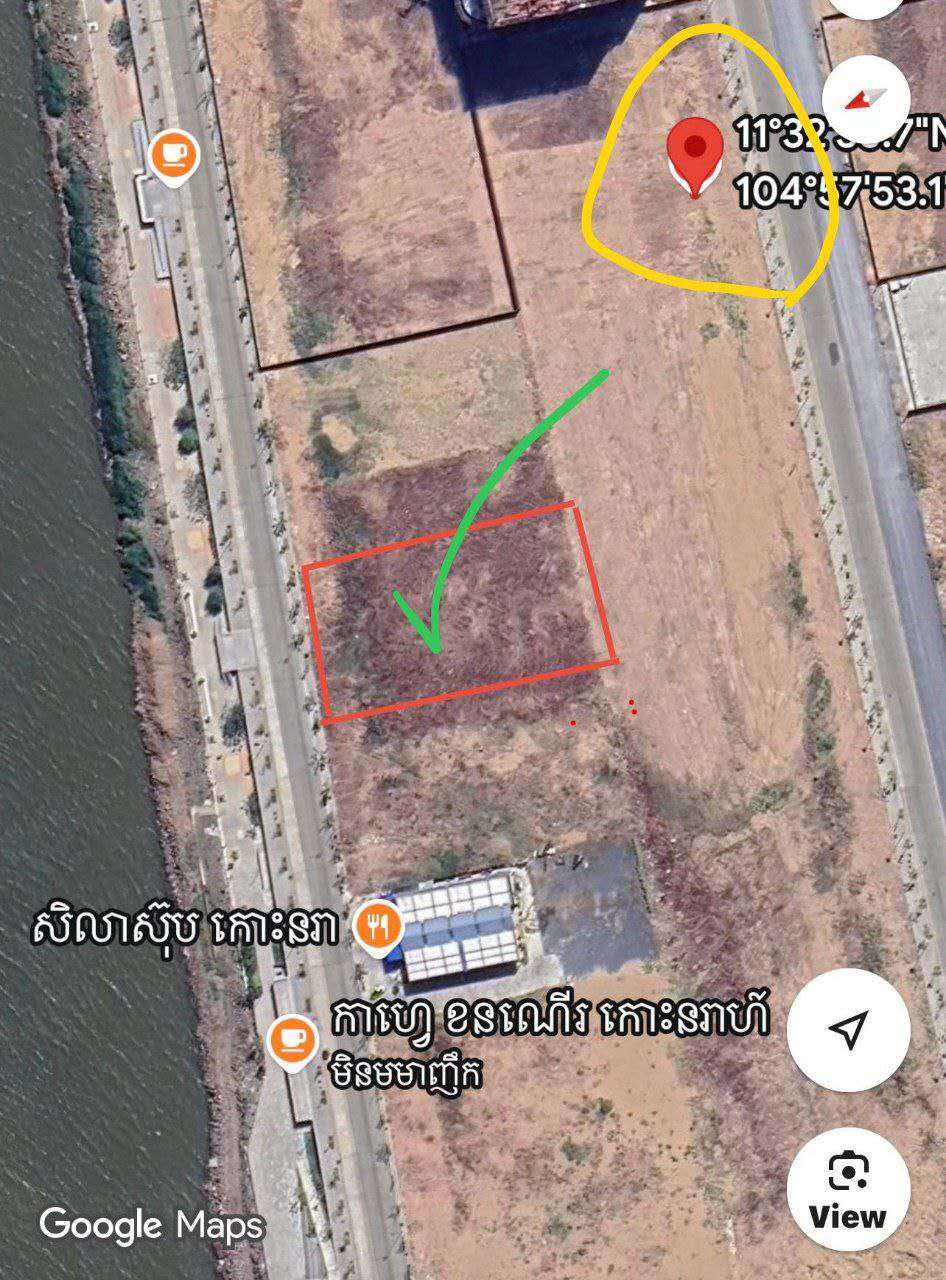Open the camera View button
The image size is (946, 1280).
(848, 1188)
